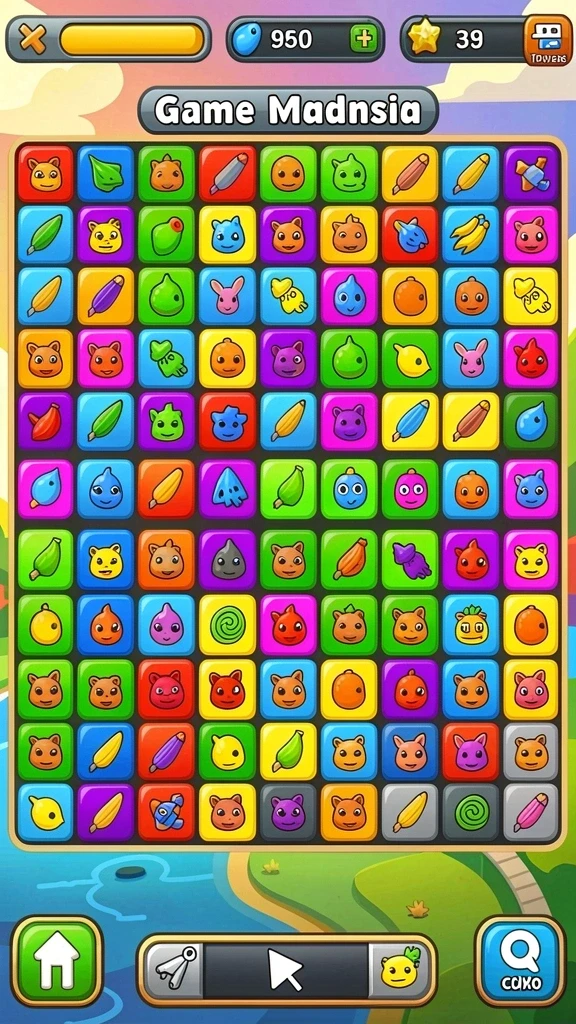Go to the home screen button
The width and height of the screenshot is (576, 1024).
tap(57, 960)
